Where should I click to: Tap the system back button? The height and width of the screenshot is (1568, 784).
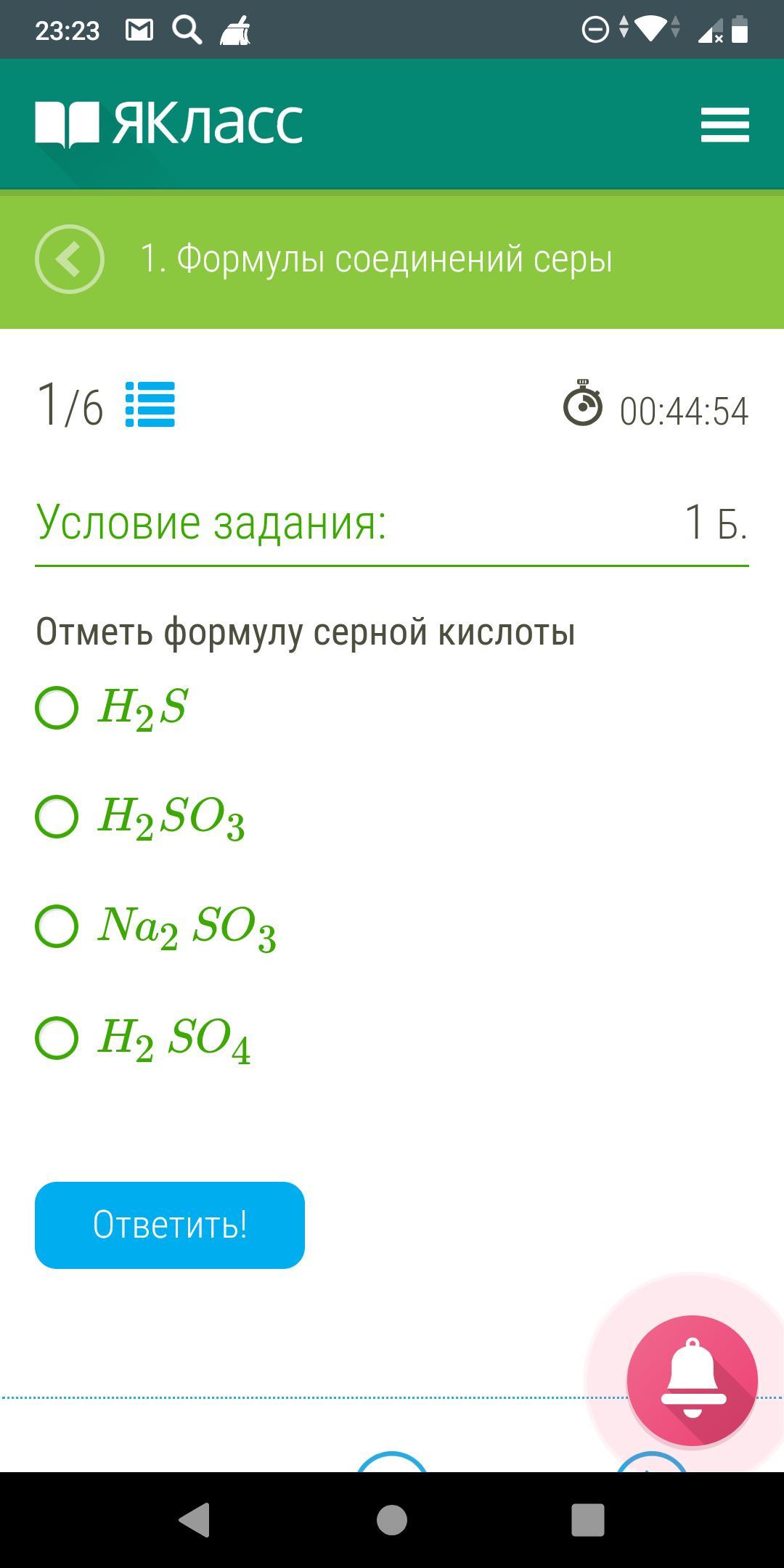click(195, 1520)
